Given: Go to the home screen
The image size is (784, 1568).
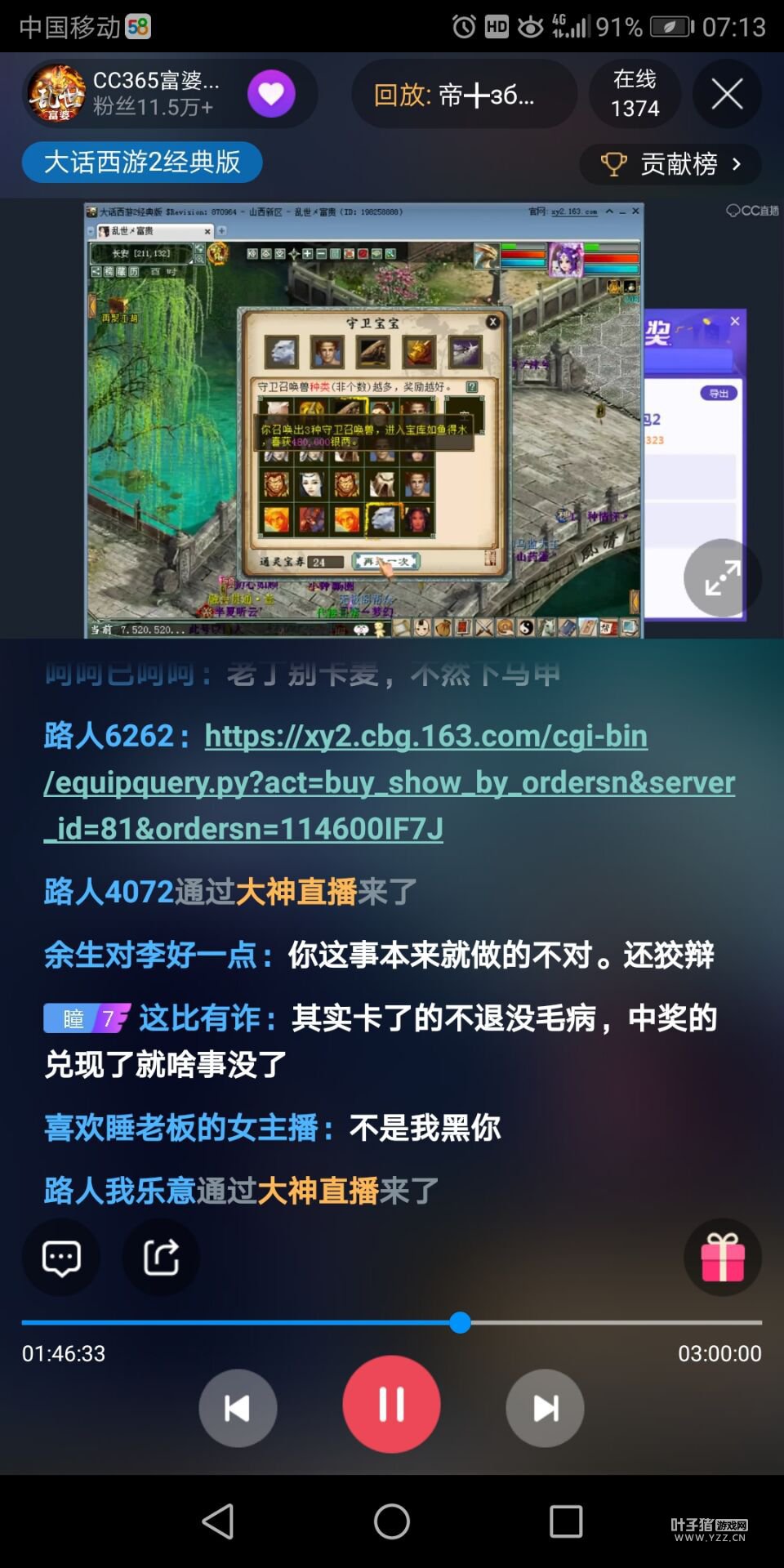Looking at the screenshot, I should click(x=392, y=1521).
